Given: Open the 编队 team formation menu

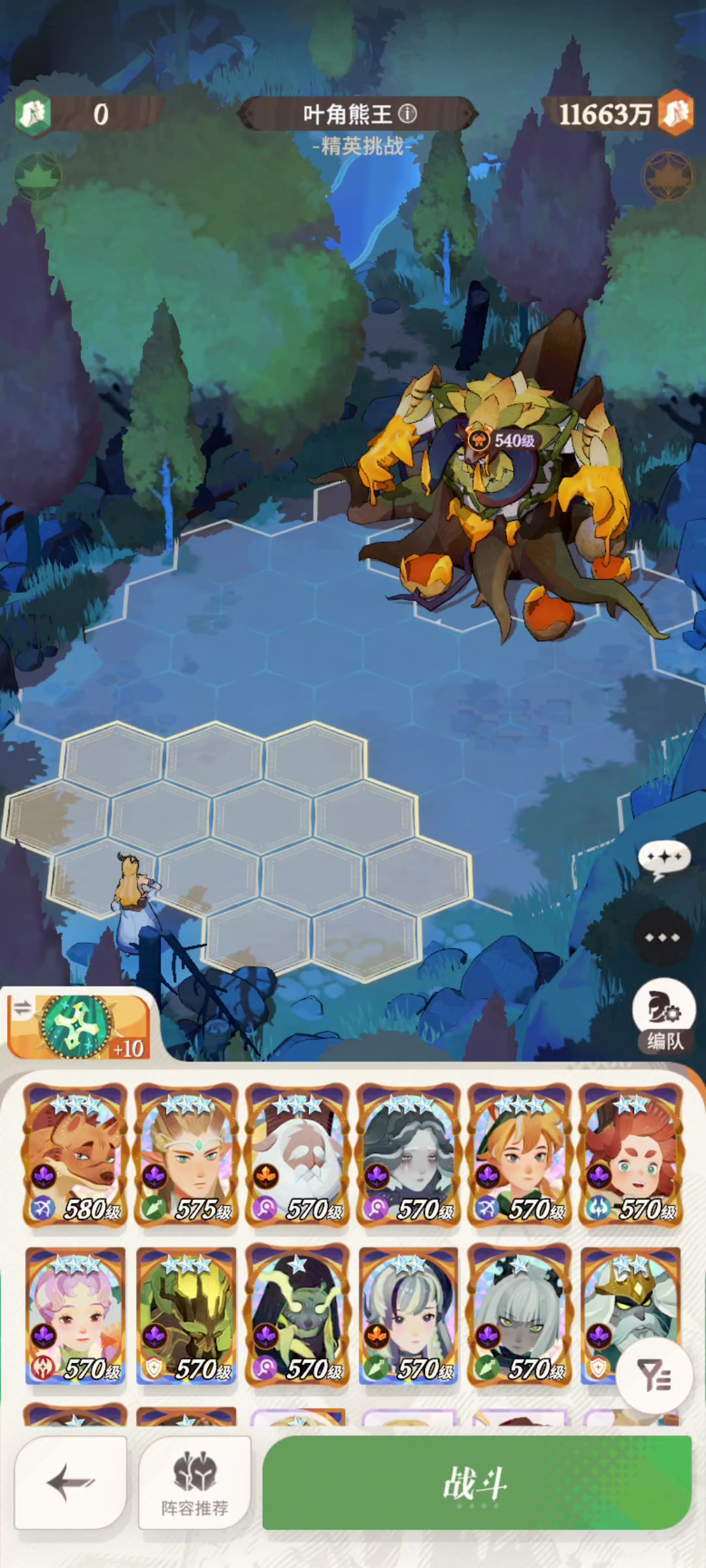Looking at the screenshot, I should click(664, 1016).
